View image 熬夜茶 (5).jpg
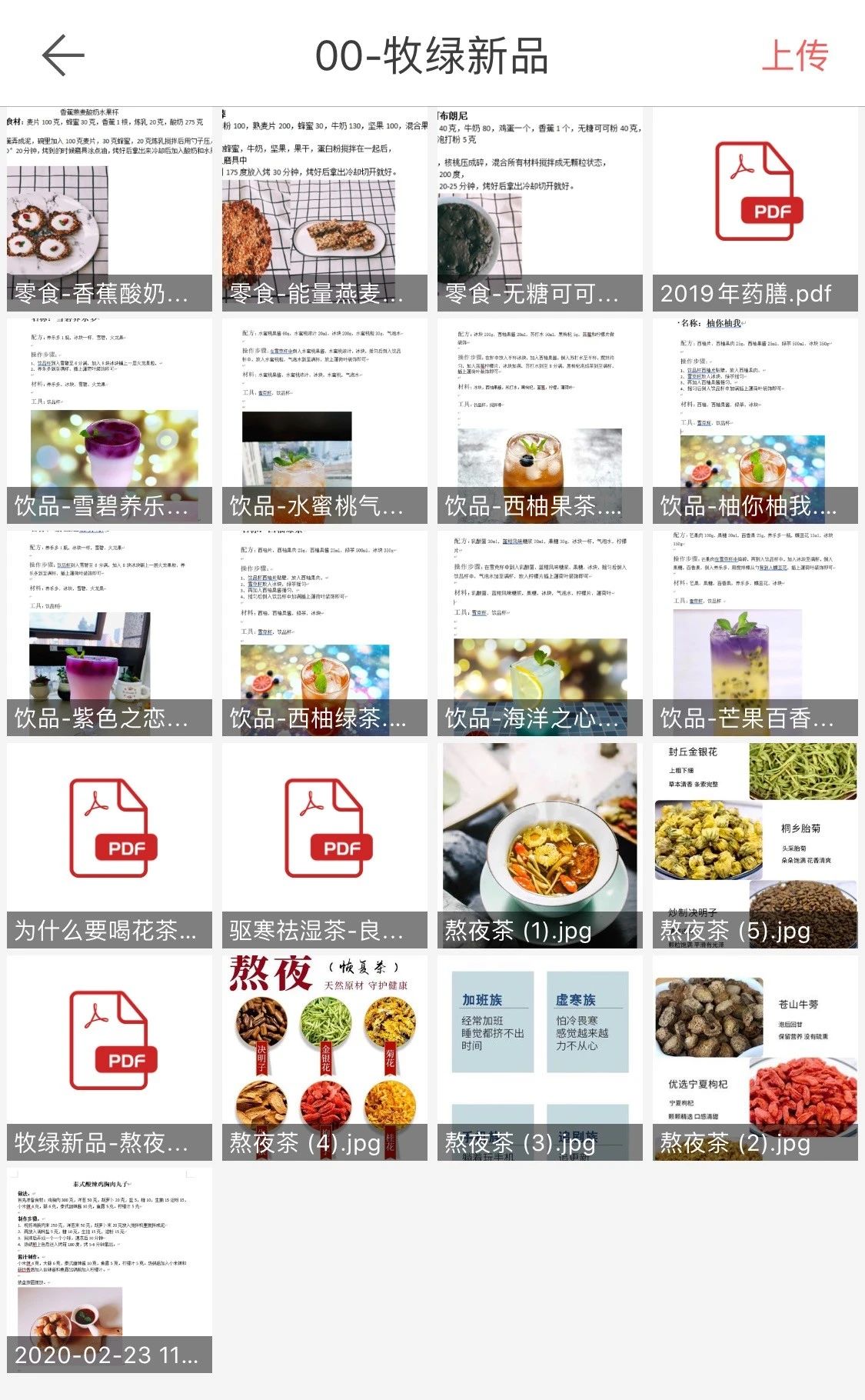The width and height of the screenshot is (865, 1400). (x=755, y=846)
